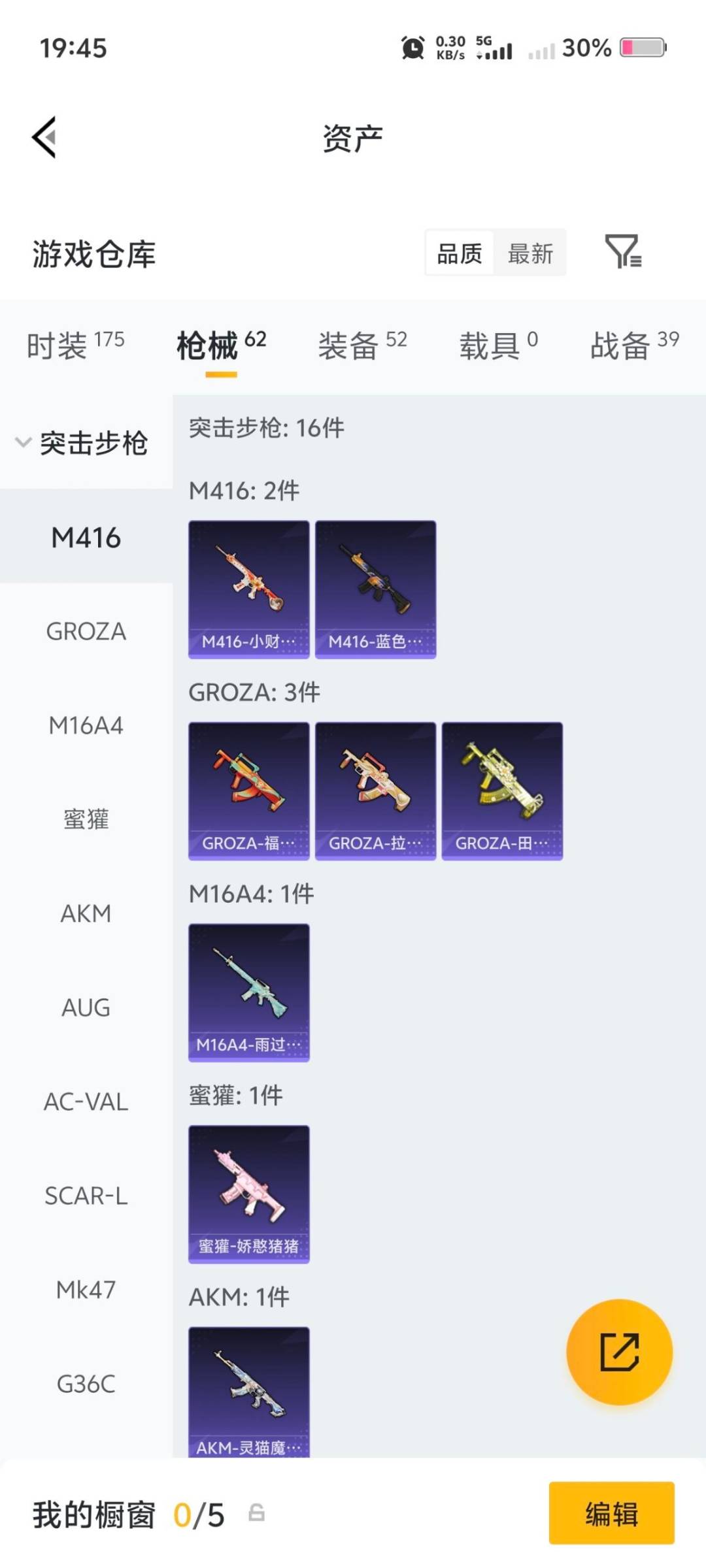Expand the Mk47 section
Screen dimensions: 706x1568
click(x=86, y=1290)
